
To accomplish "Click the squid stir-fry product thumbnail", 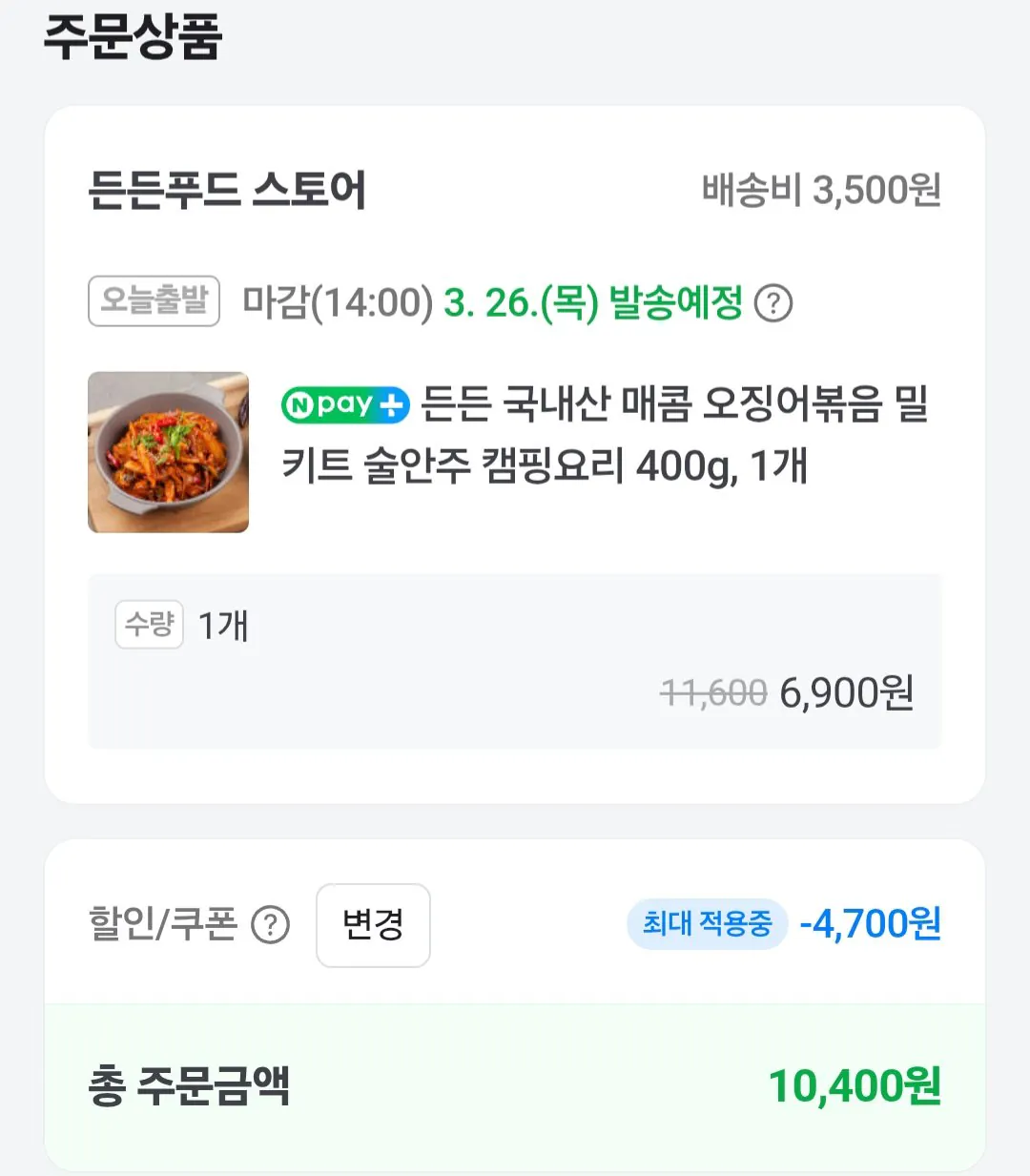I will tap(168, 451).
